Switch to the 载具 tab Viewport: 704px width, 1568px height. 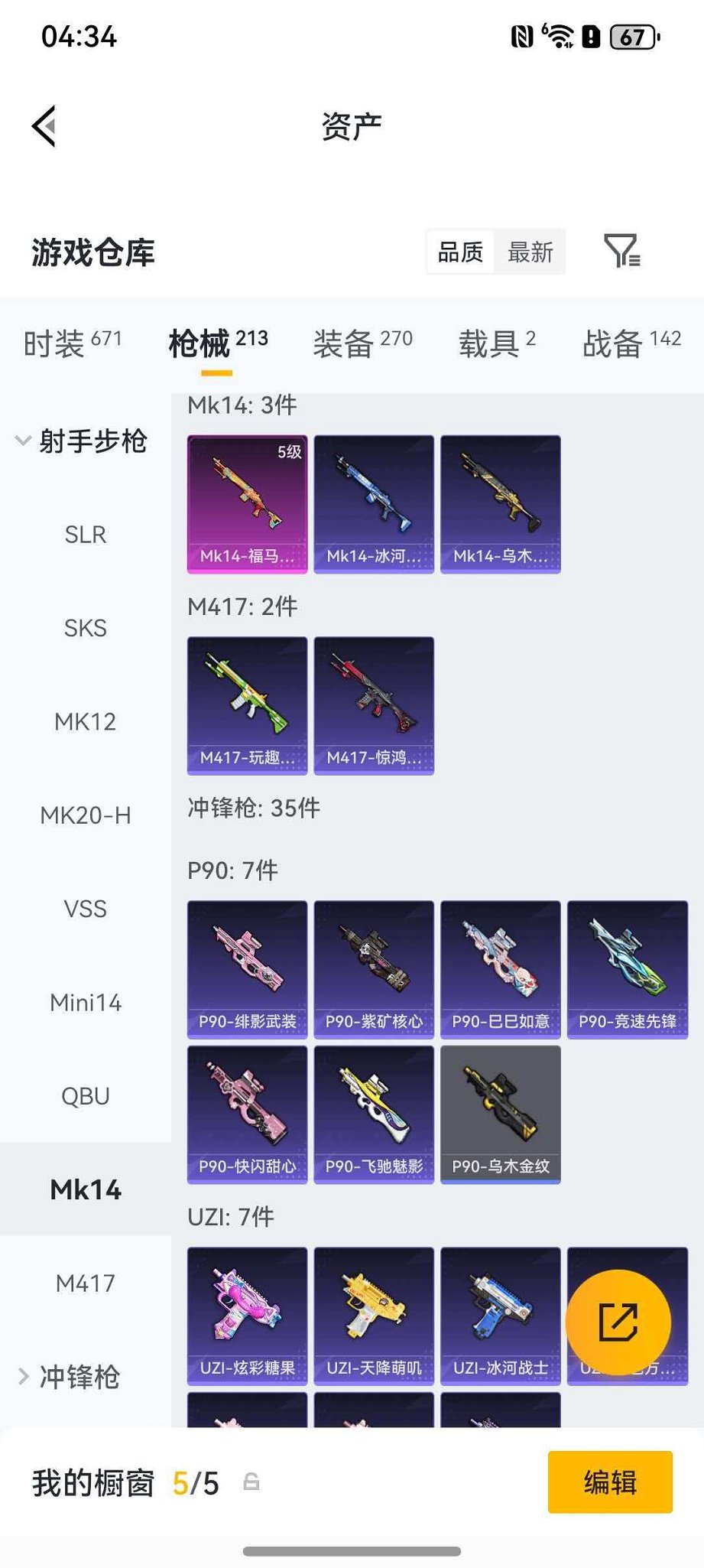click(x=497, y=343)
